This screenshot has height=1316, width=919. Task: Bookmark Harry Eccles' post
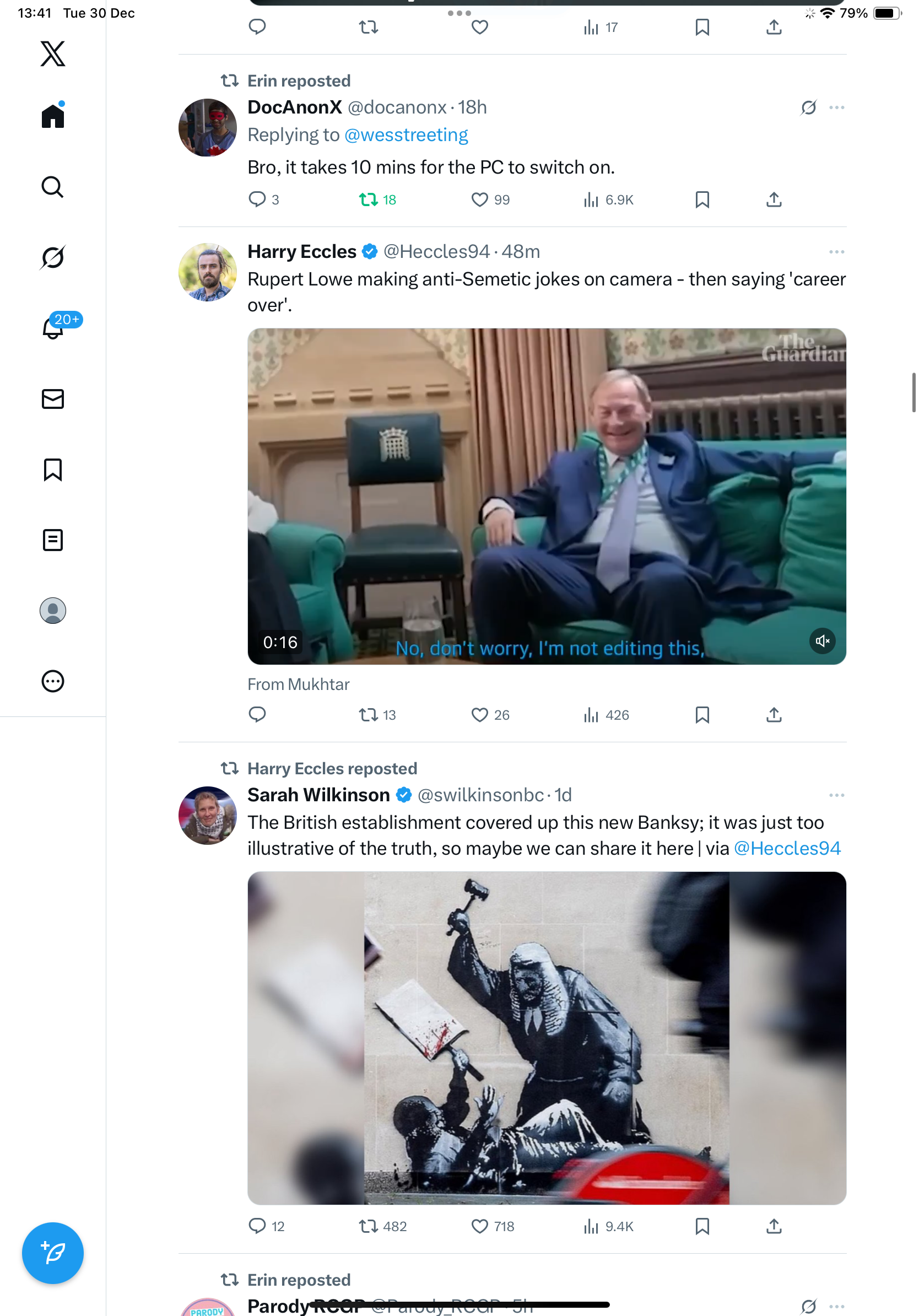click(x=702, y=714)
